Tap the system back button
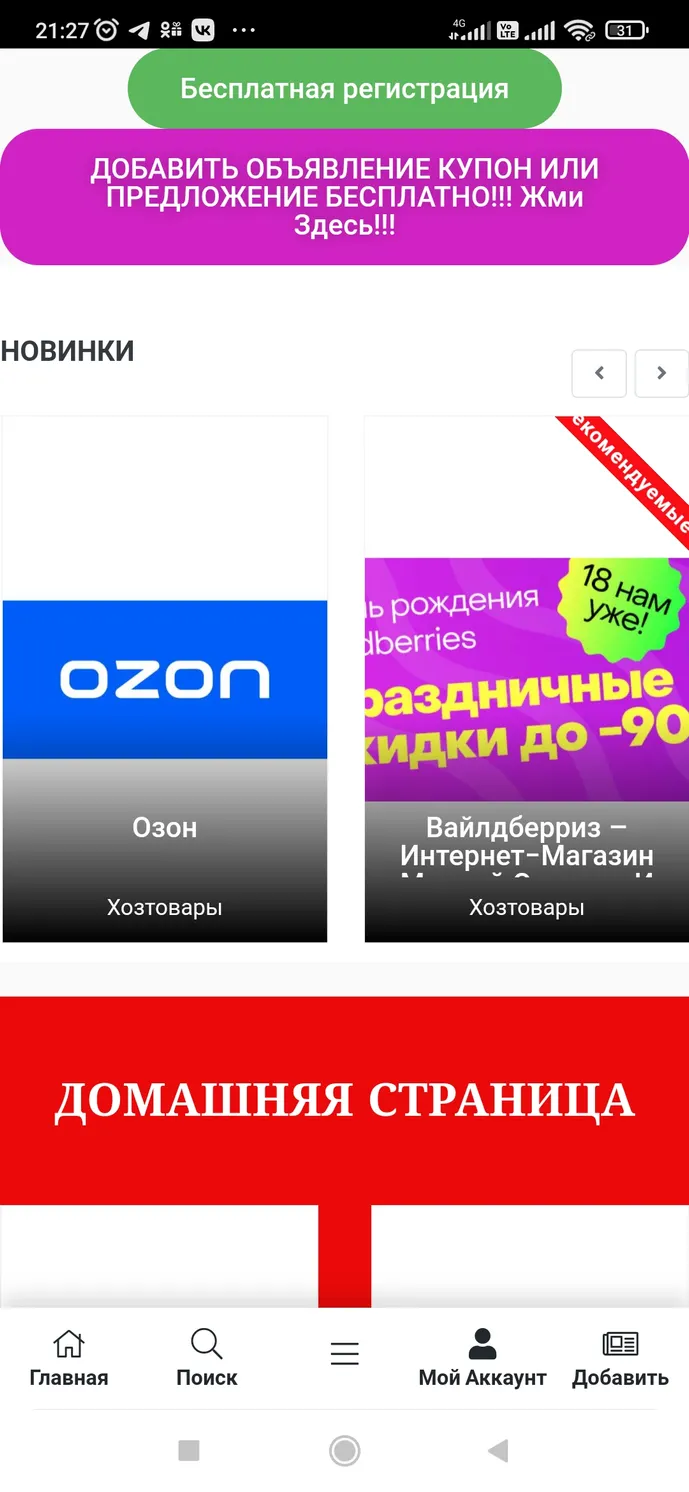 (x=497, y=1450)
